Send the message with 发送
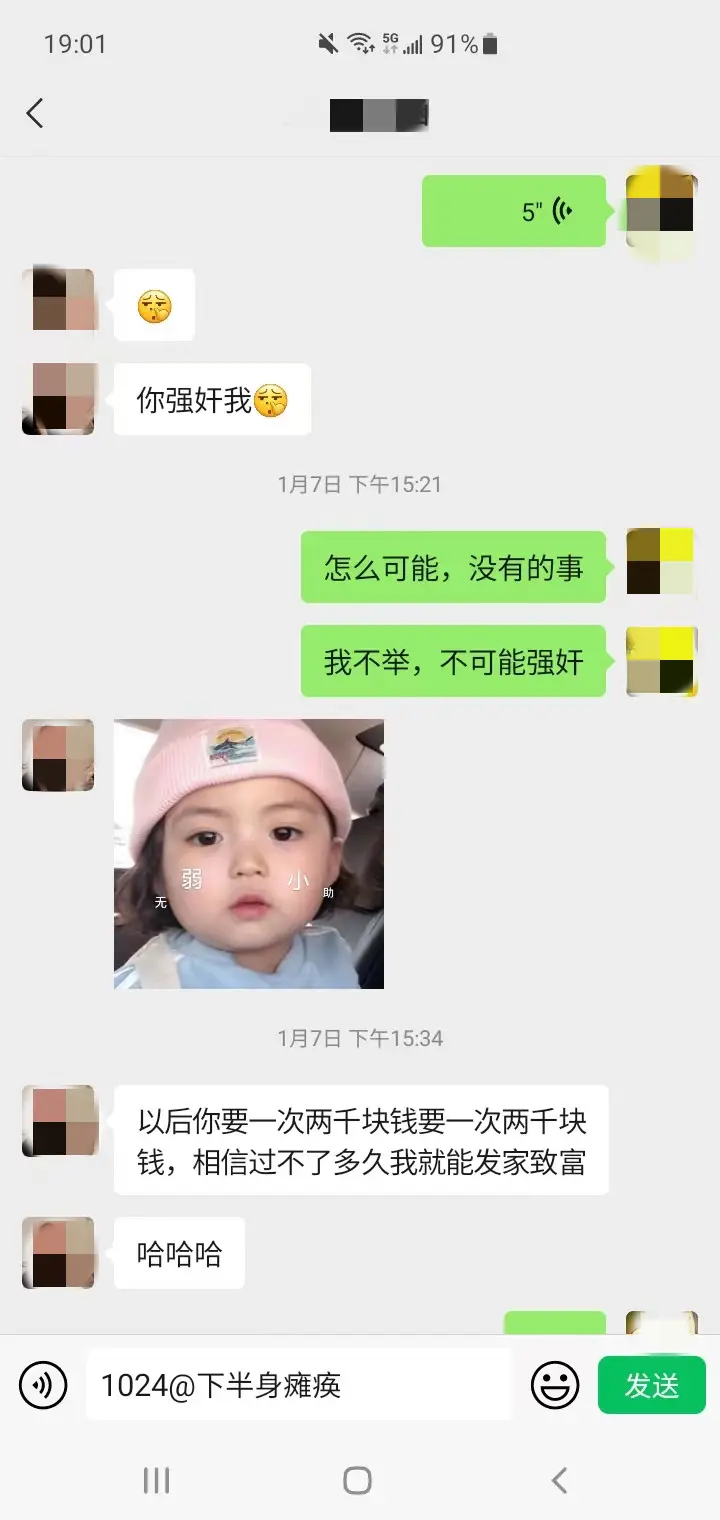 pyautogui.click(x=651, y=1385)
